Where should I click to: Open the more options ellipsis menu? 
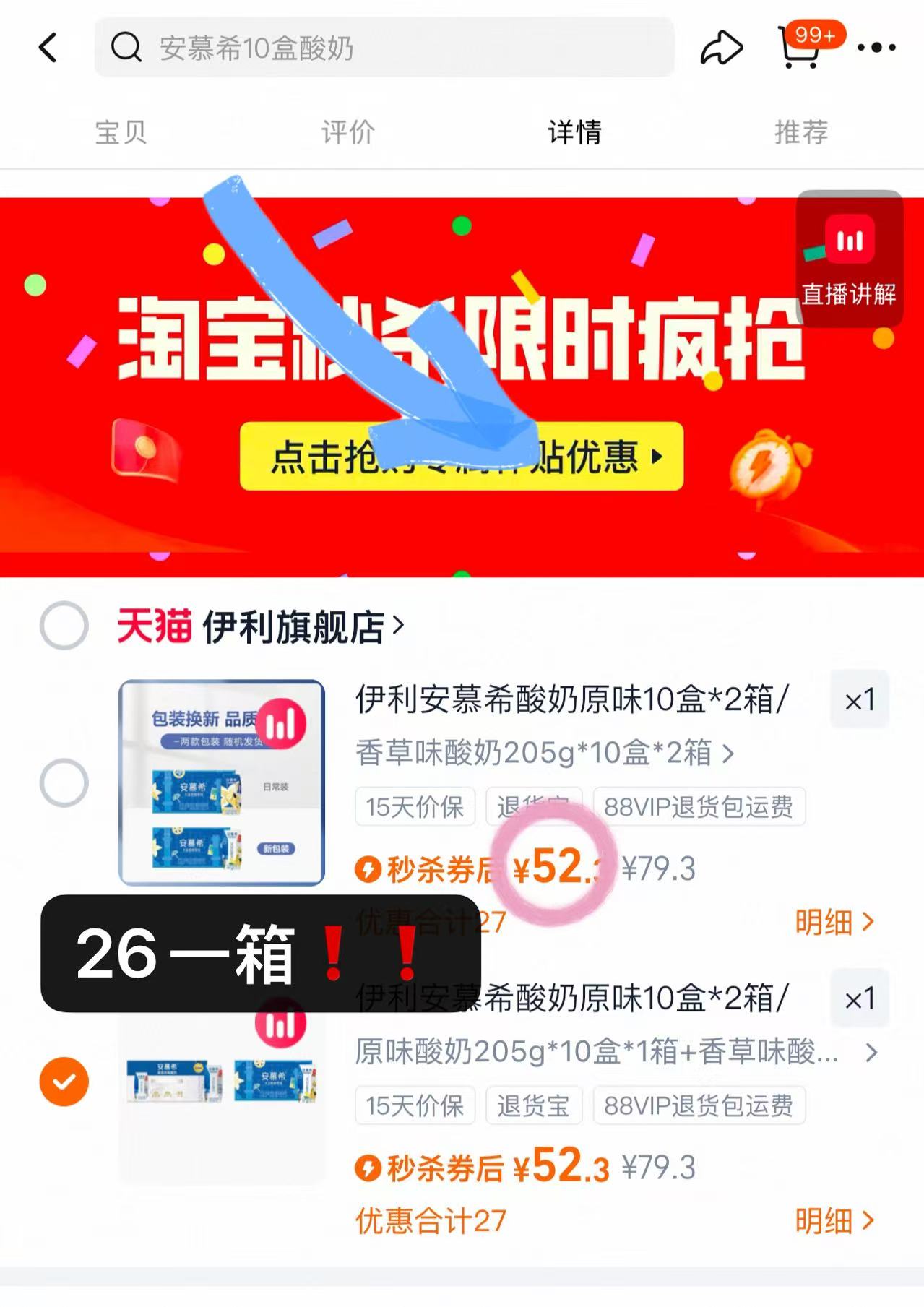[x=875, y=47]
